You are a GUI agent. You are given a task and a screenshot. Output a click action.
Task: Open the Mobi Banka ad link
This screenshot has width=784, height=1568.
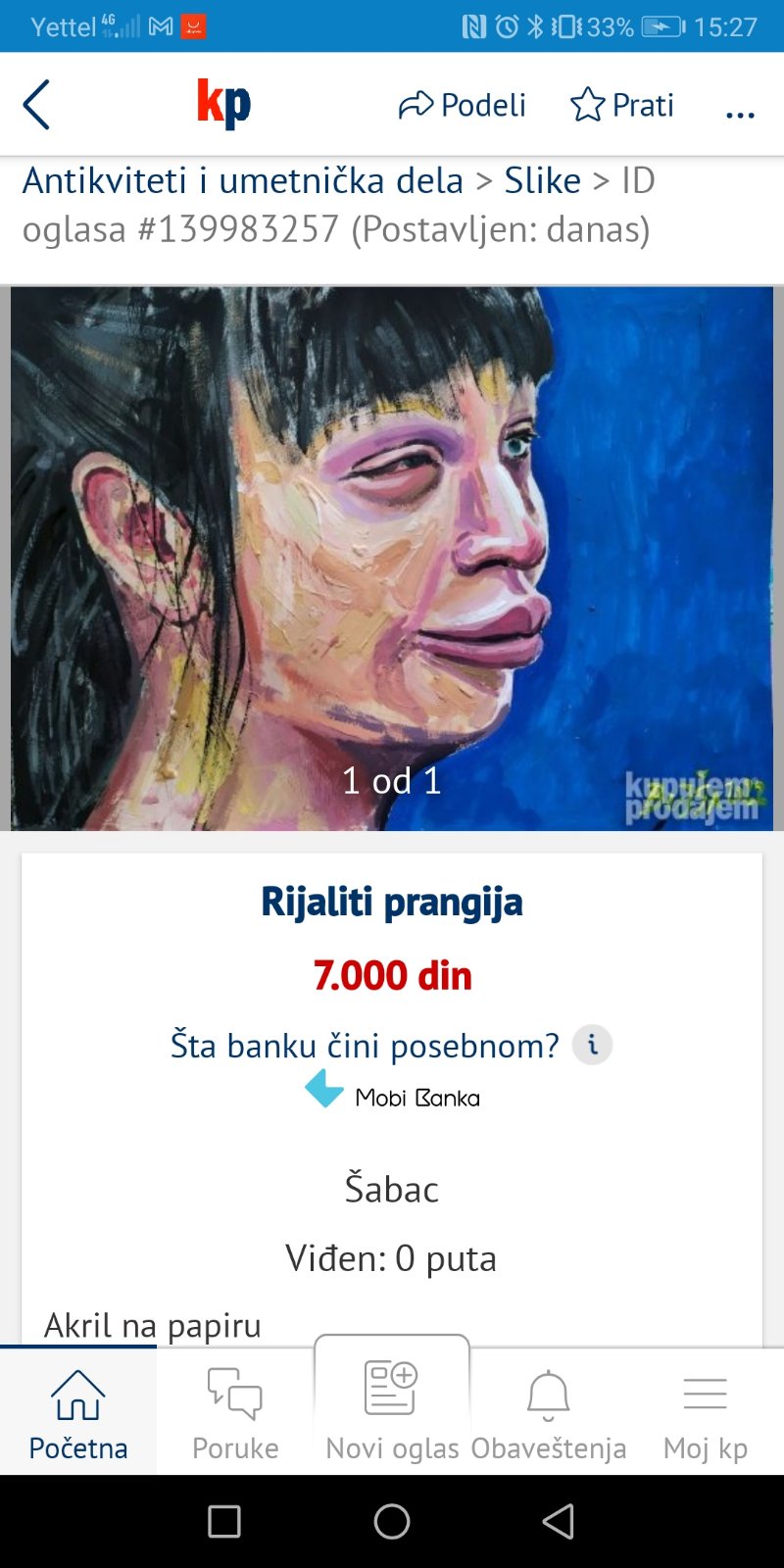(x=392, y=1090)
